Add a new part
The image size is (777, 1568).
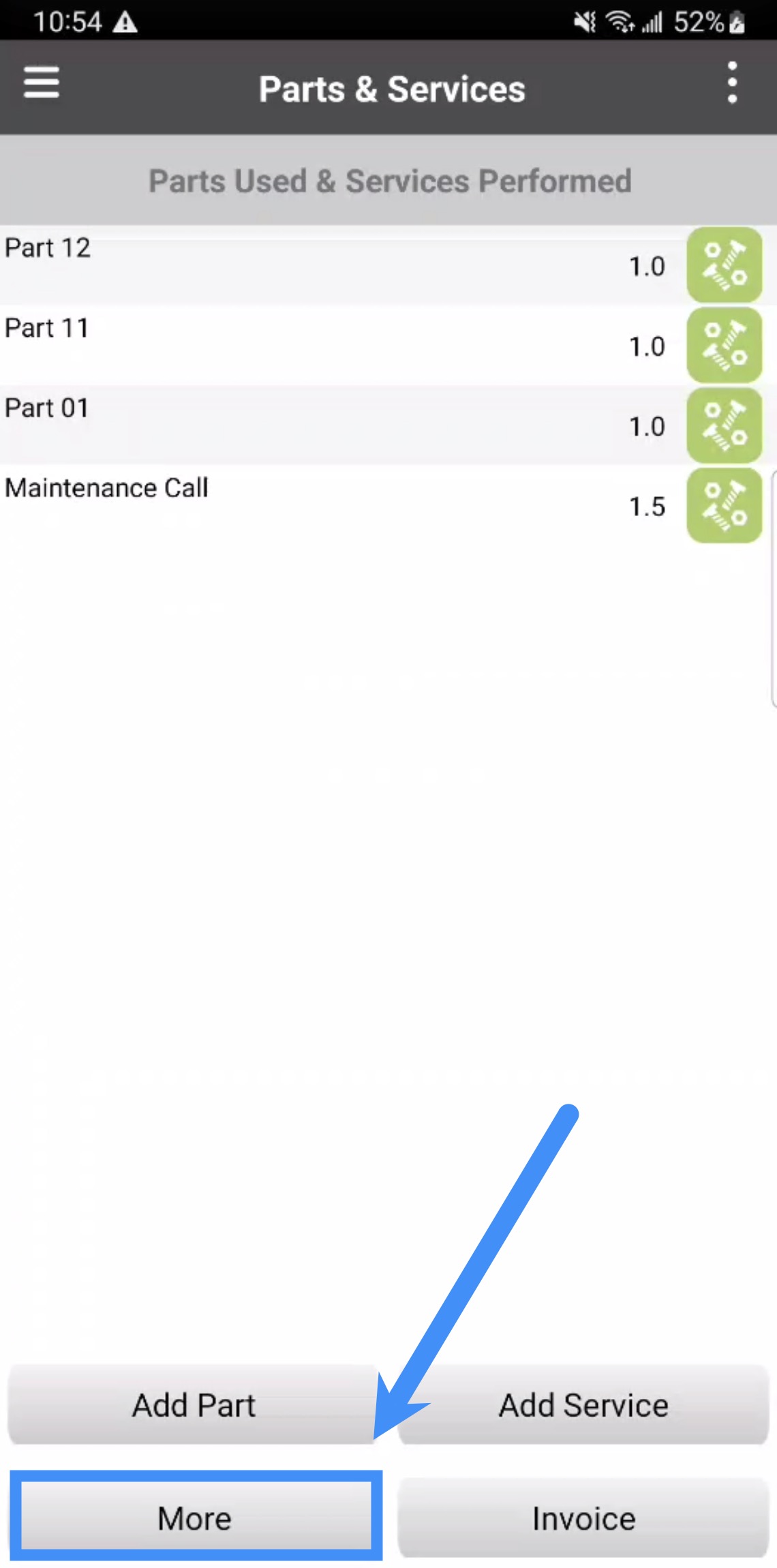point(194,1405)
